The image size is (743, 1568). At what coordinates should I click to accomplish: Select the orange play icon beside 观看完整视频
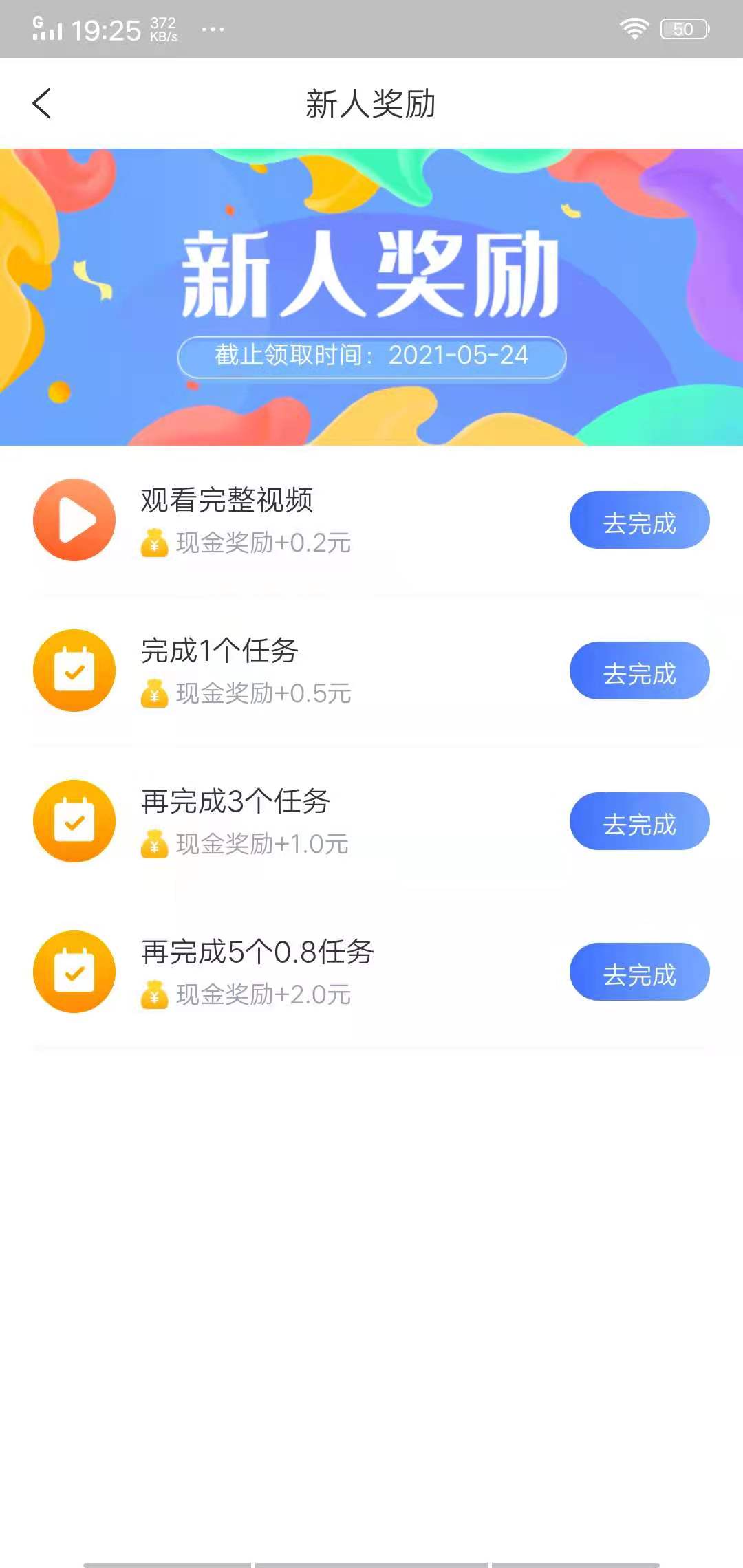click(74, 520)
